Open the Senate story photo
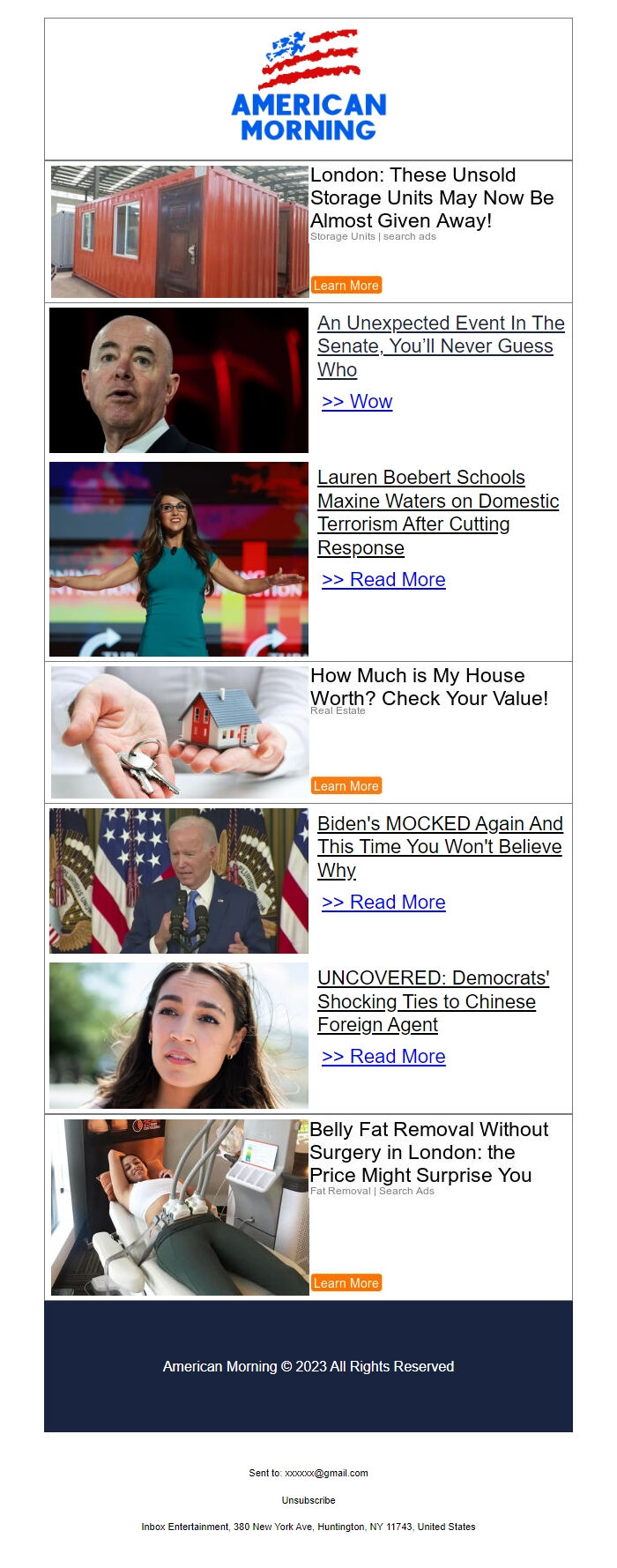This screenshot has width=617, height=1568. click(x=179, y=381)
